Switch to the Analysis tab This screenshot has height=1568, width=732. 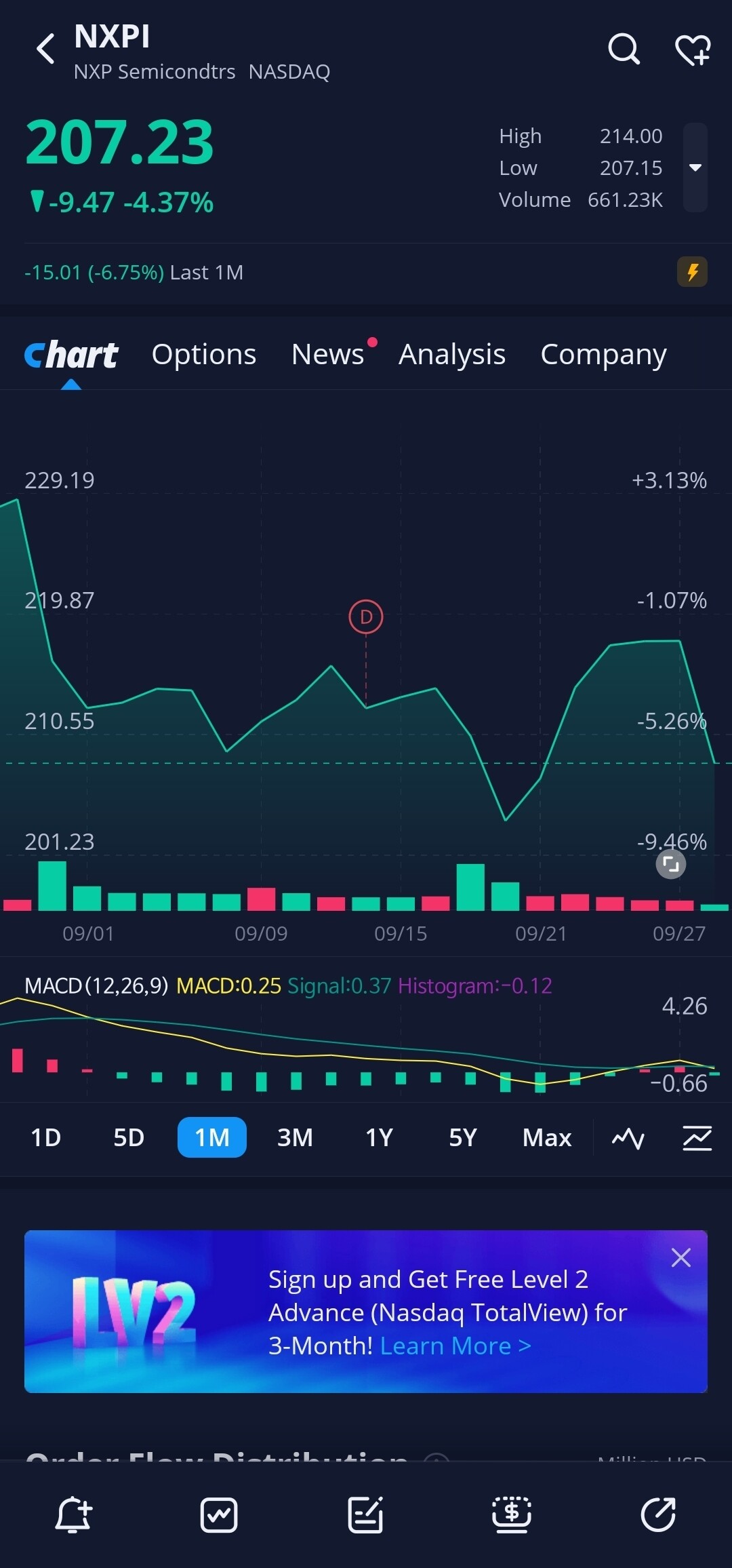click(451, 354)
